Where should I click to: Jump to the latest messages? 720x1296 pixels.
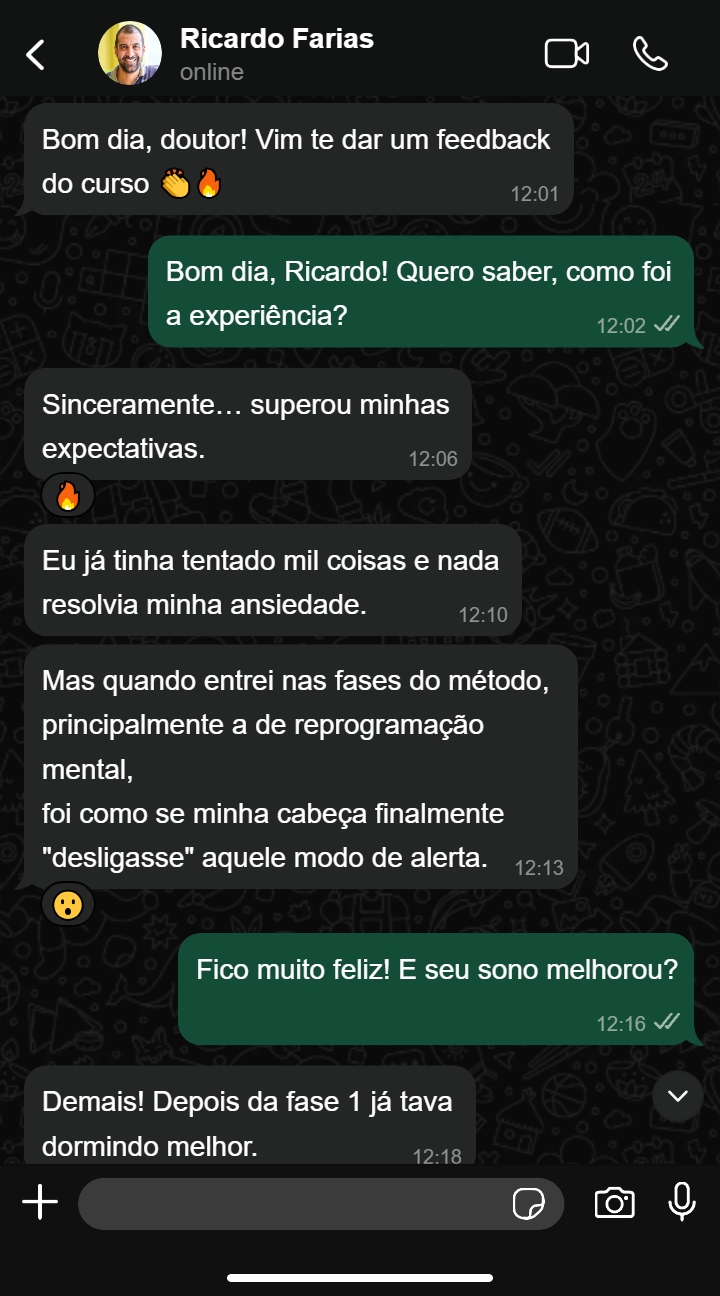(678, 1096)
